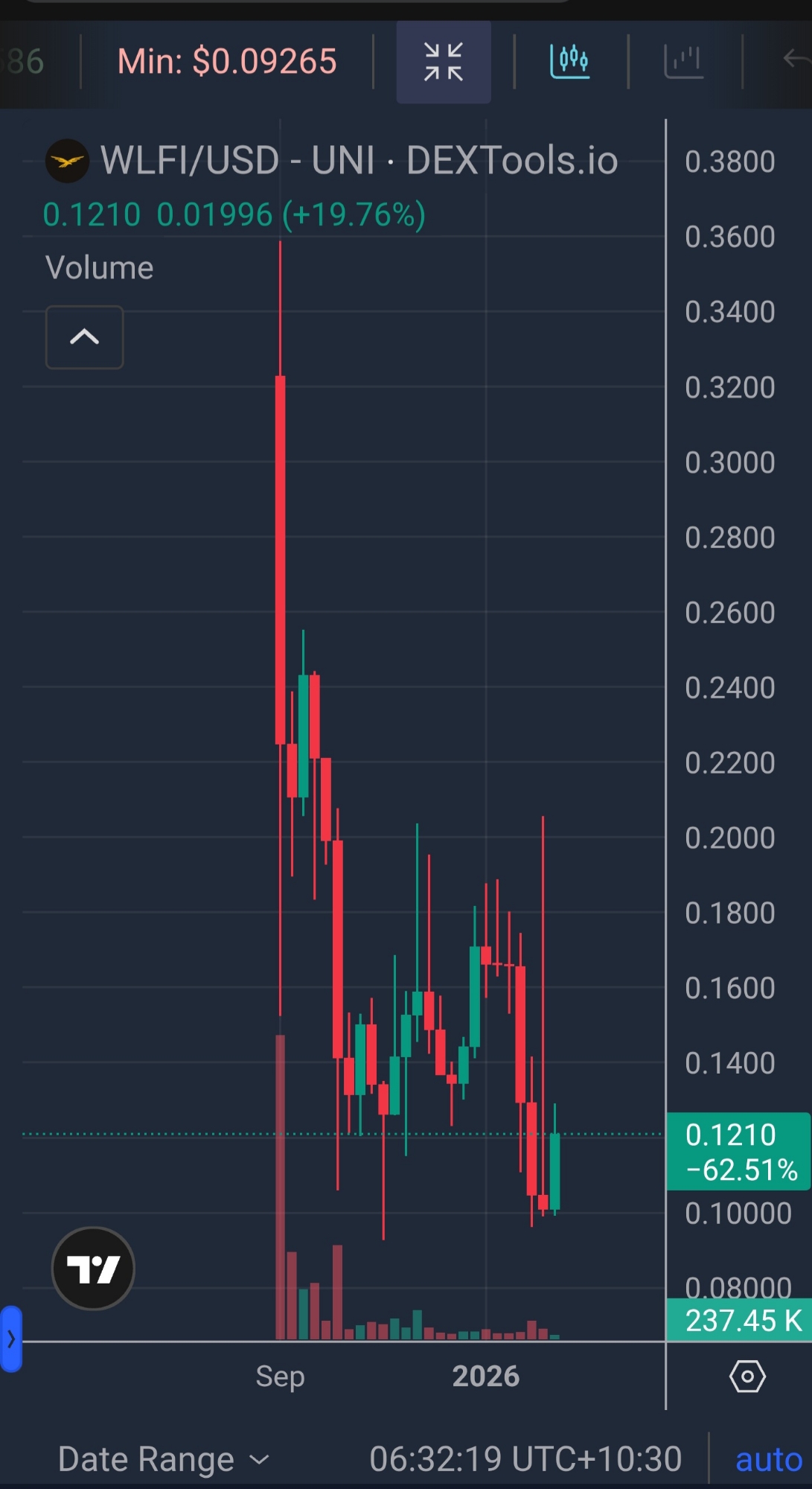Tap the TradingView logo button
This screenshot has width=812, height=1489.
click(x=93, y=1269)
